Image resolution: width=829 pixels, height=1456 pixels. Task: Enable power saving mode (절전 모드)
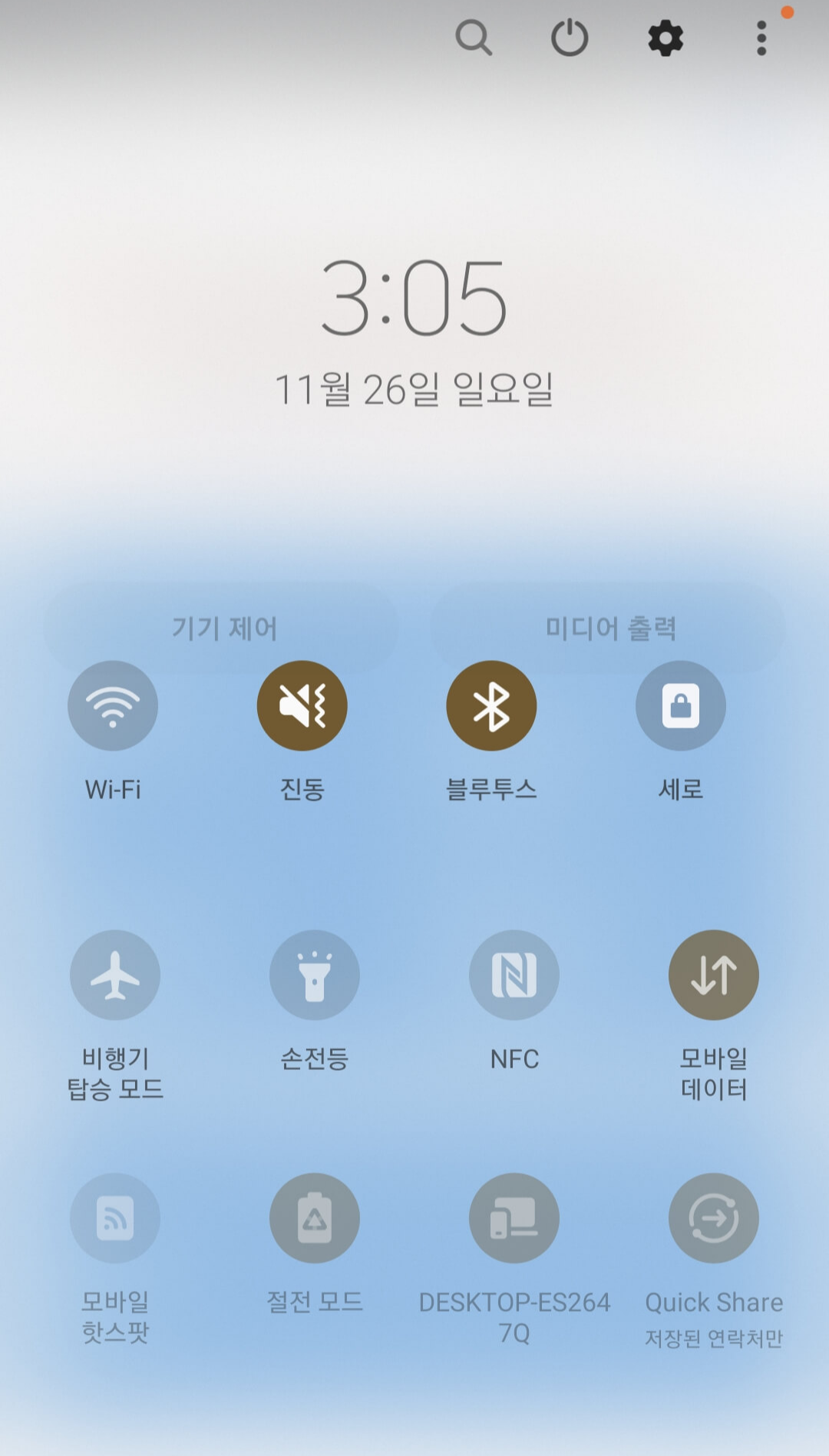314,1217
